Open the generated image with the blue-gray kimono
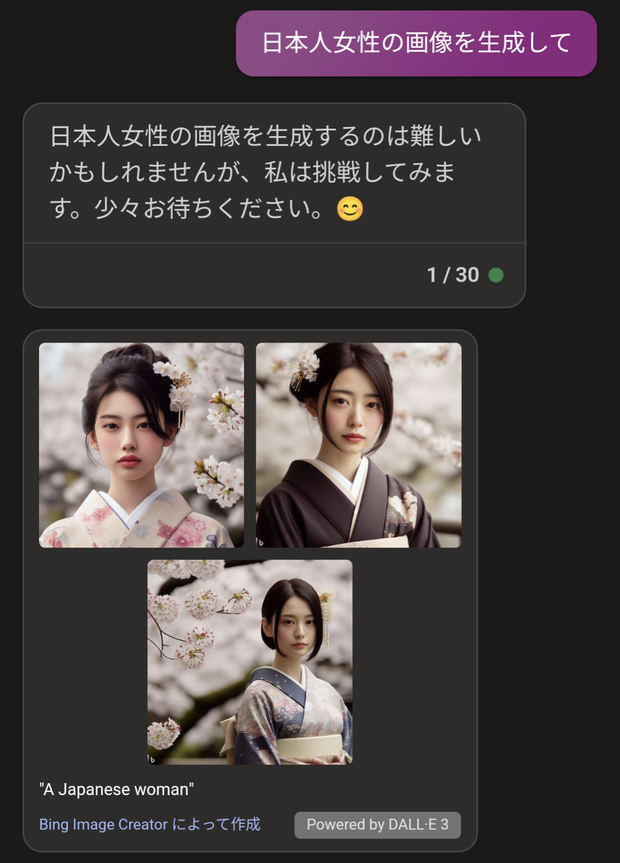This screenshot has height=863, width=620. [x=250, y=662]
